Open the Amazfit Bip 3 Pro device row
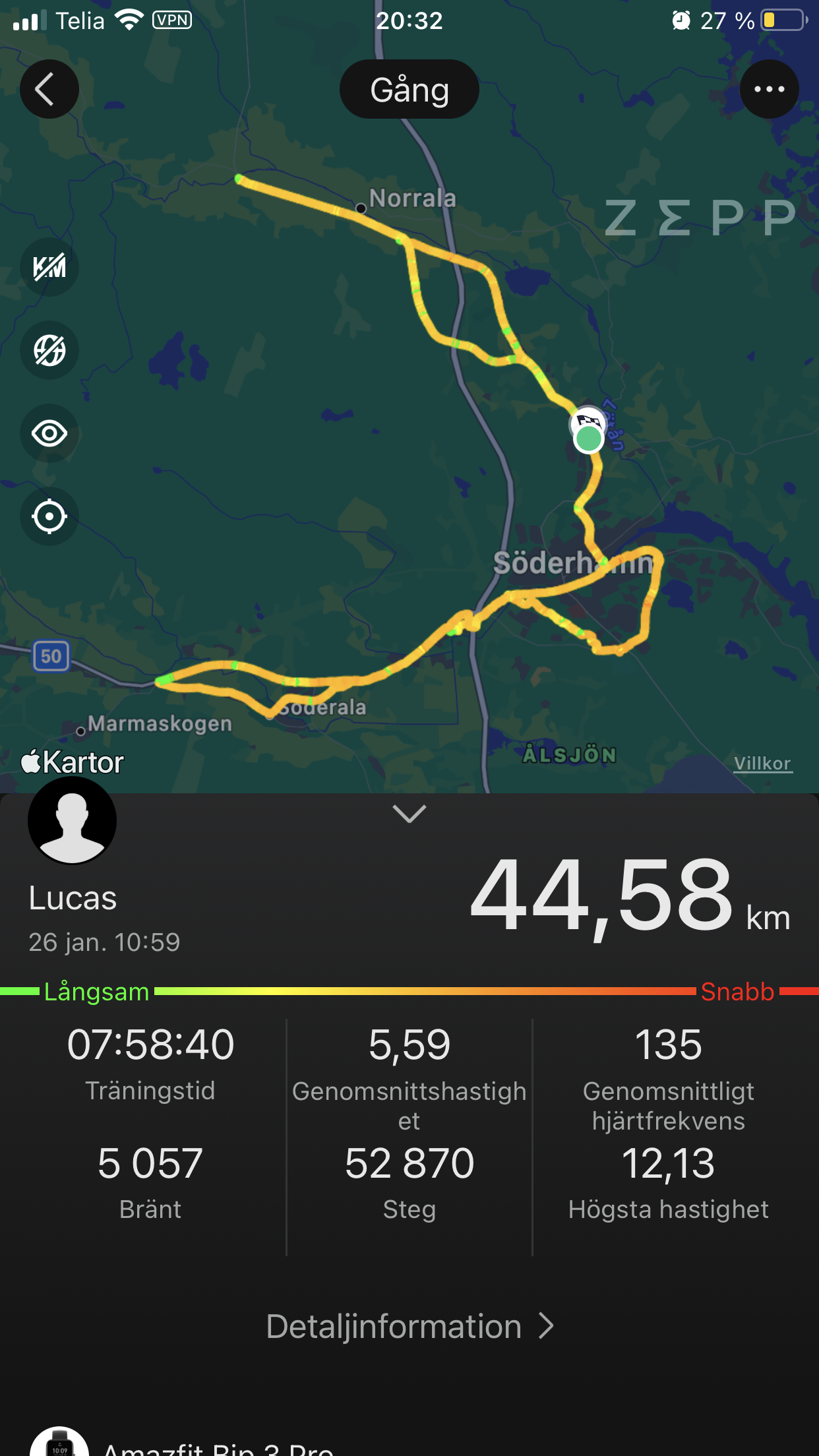This screenshot has height=1456, width=819. (218, 1447)
